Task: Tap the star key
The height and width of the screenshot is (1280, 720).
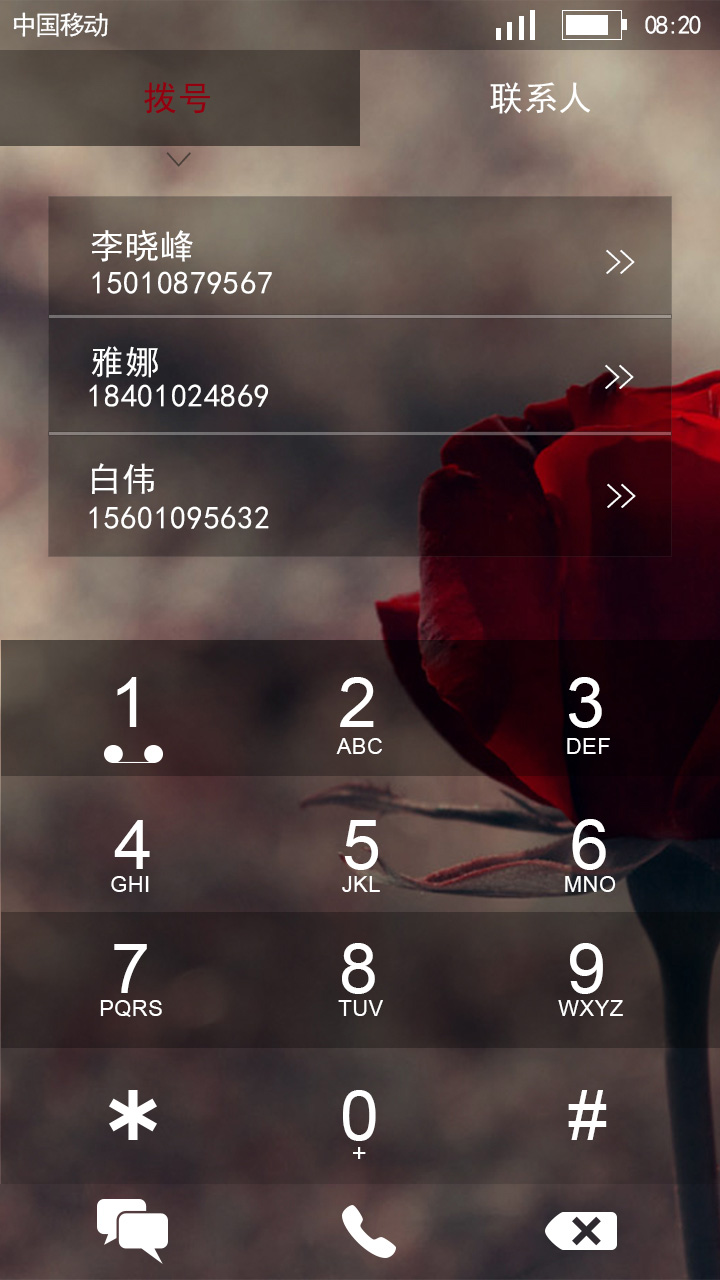Action: [x=133, y=1116]
